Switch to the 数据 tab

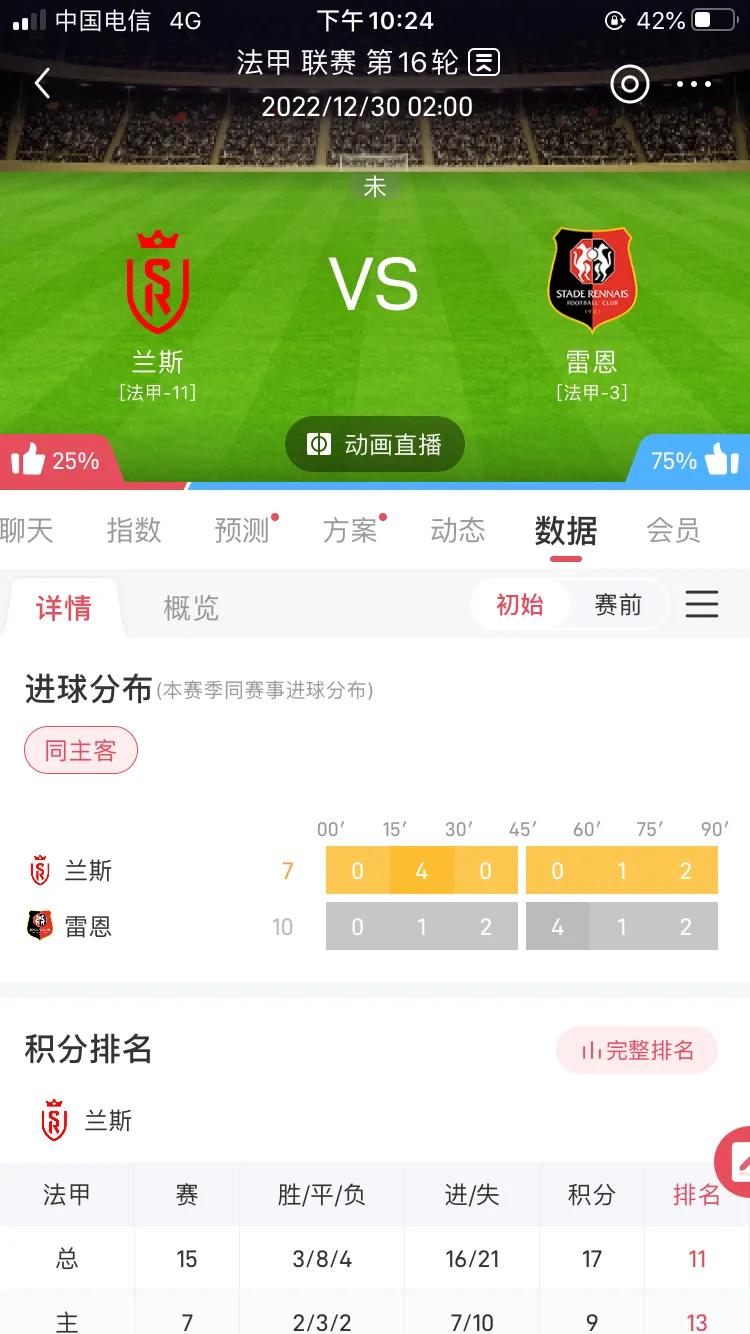tap(565, 531)
